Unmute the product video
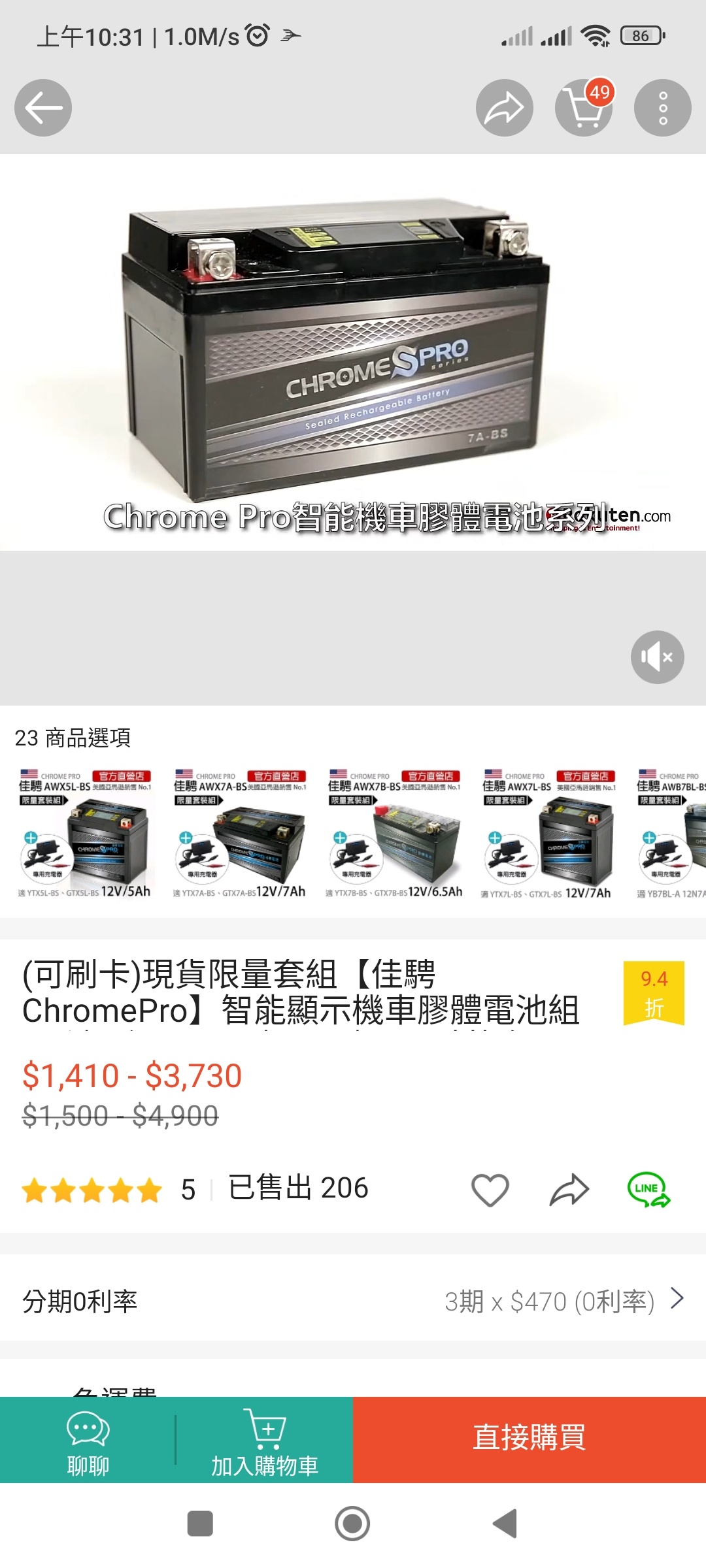Image resolution: width=706 pixels, height=1568 pixels. tap(658, 657)
